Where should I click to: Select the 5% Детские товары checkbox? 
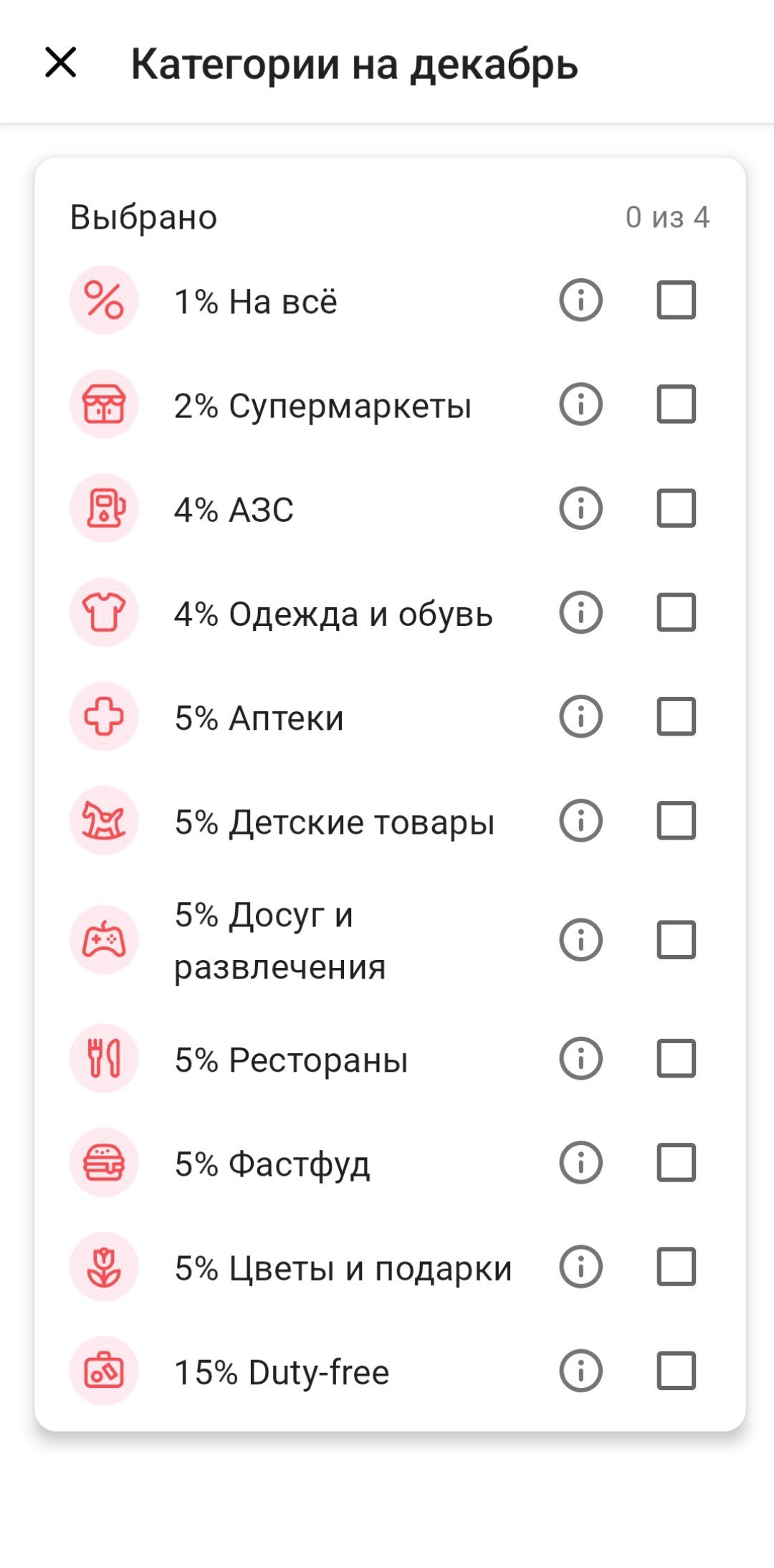point(676,821)
